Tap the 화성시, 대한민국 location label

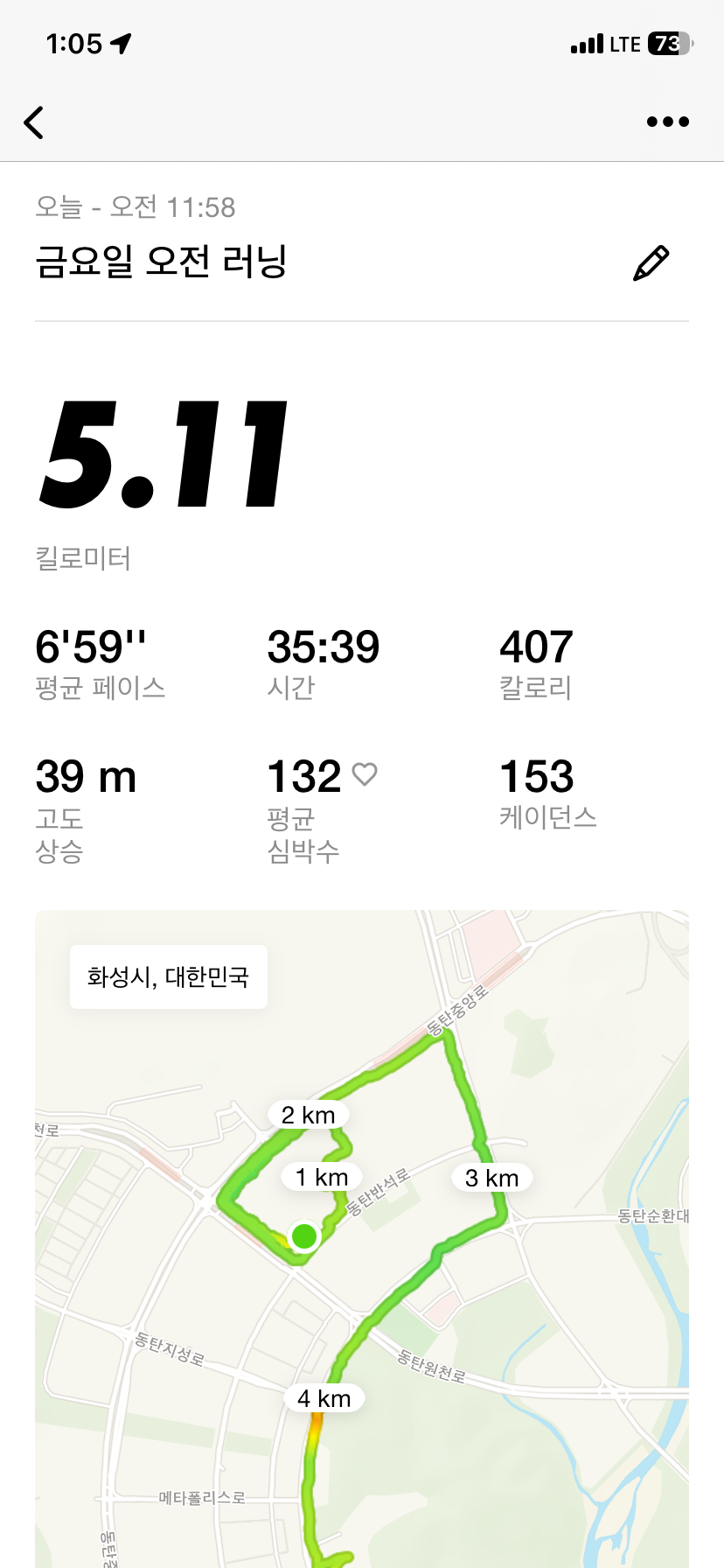pos(167,976)
